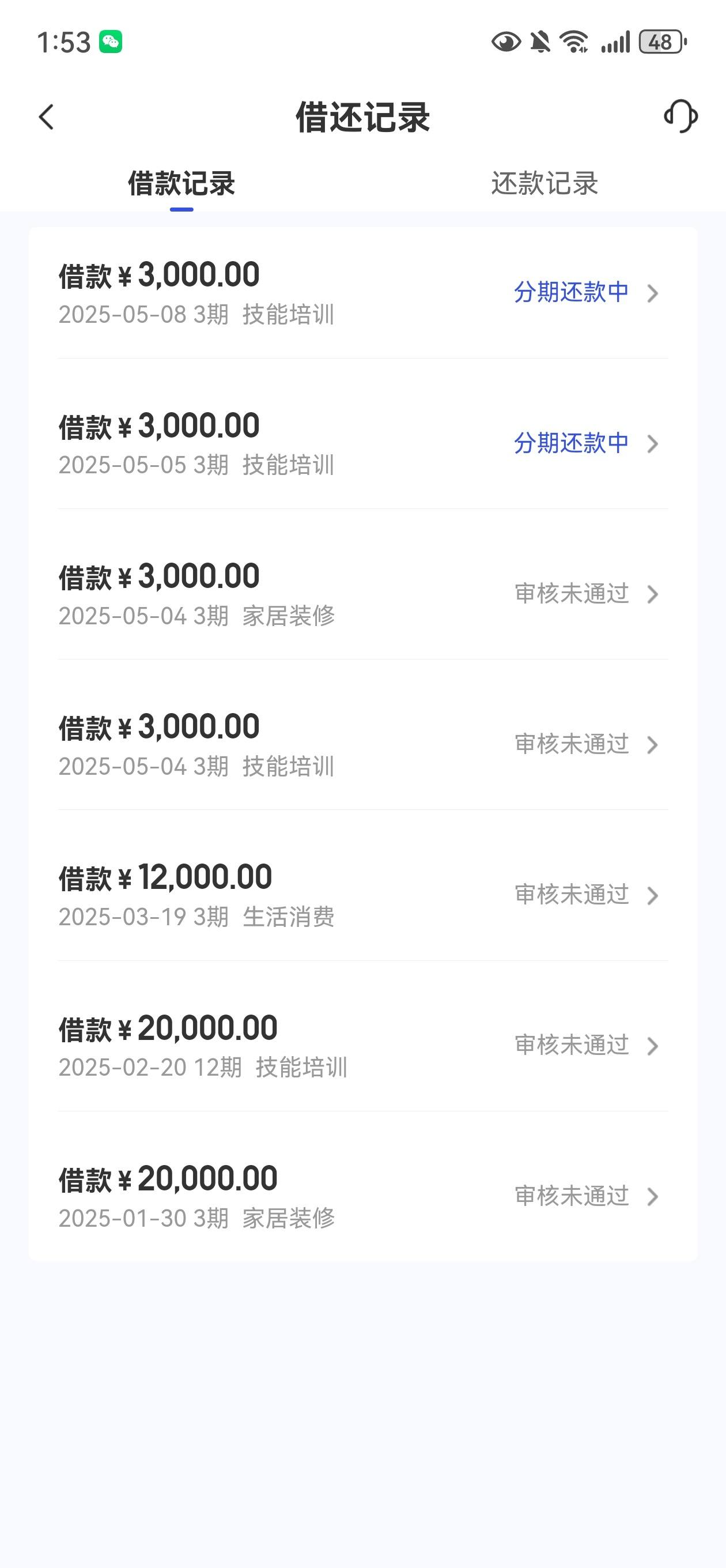This screenshot has width=726, height=1568.
Task: View the 2025-05-04 家居装修 loan record
Action: (364, 594)
